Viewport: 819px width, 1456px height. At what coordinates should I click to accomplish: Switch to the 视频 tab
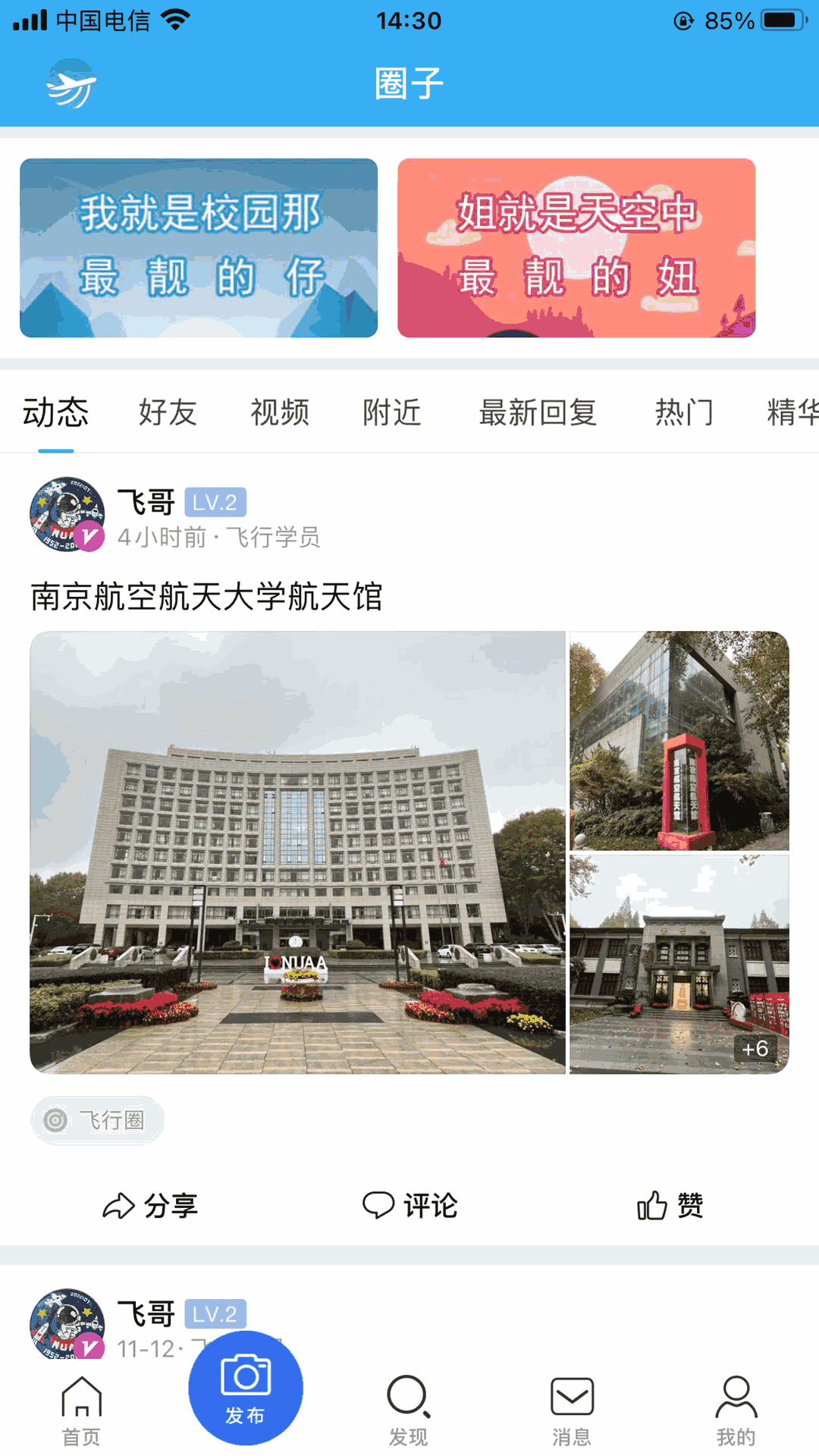[280, 413]
